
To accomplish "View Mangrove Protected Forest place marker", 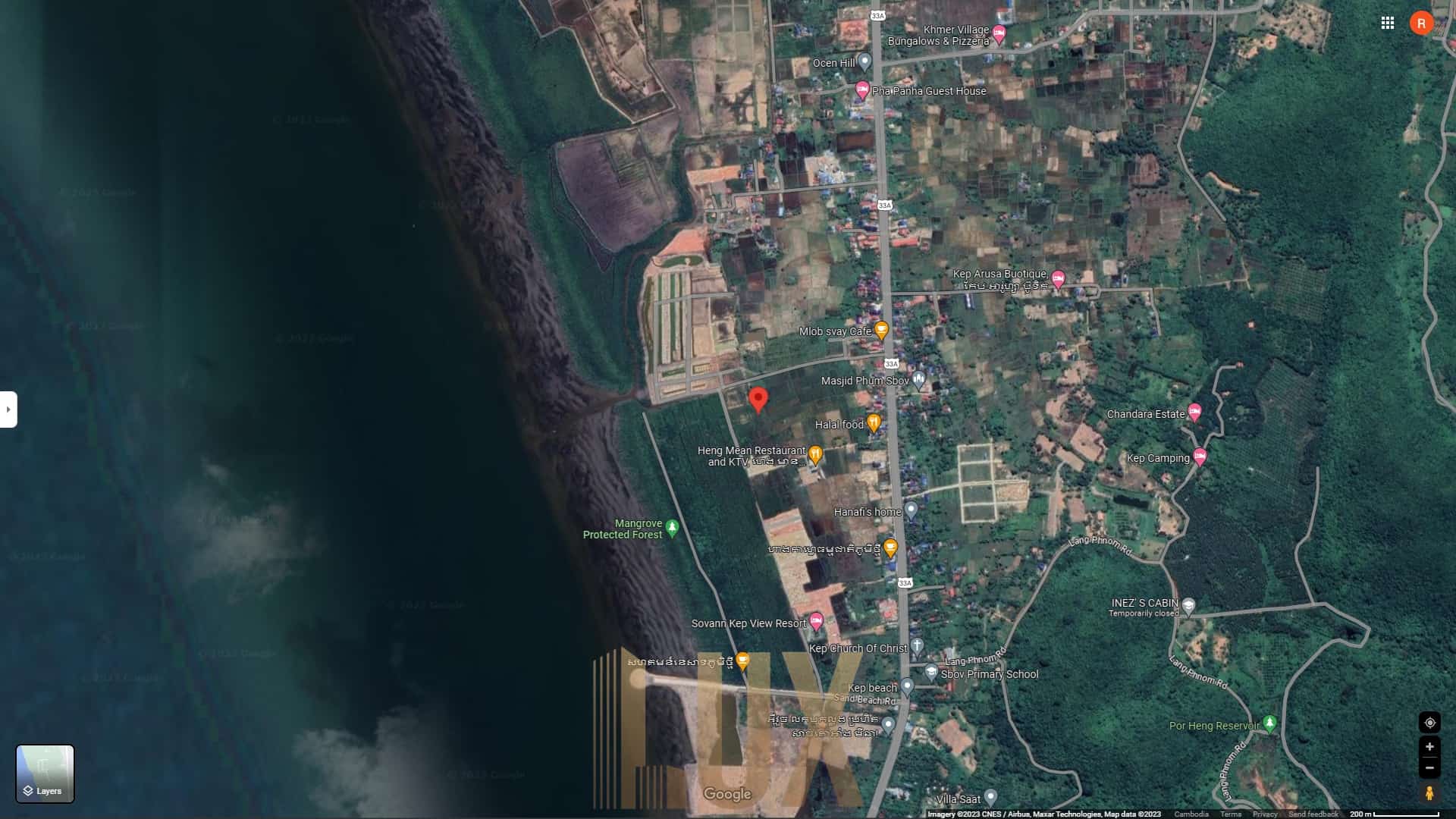I will (671, 527).
